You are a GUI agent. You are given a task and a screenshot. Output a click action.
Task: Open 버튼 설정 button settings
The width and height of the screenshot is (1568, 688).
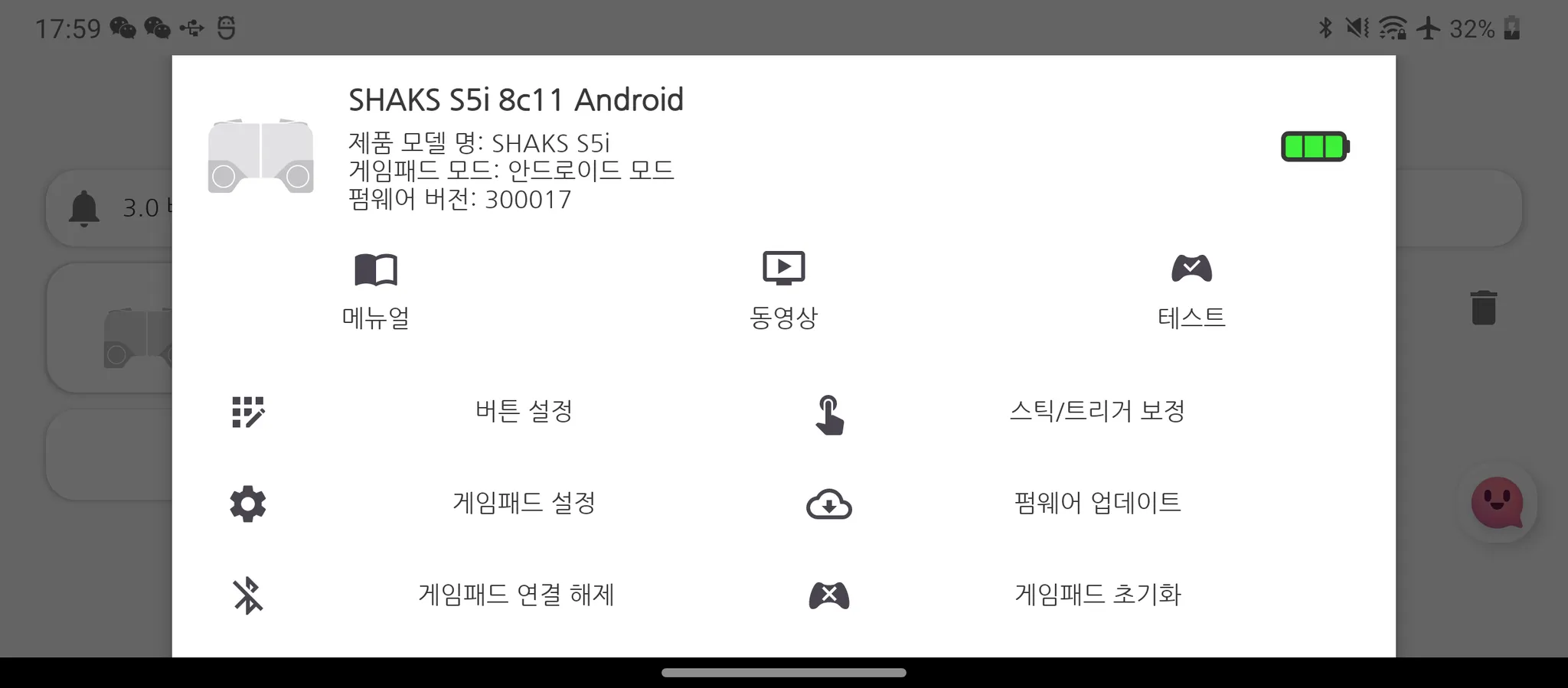(x=524, y=412)
